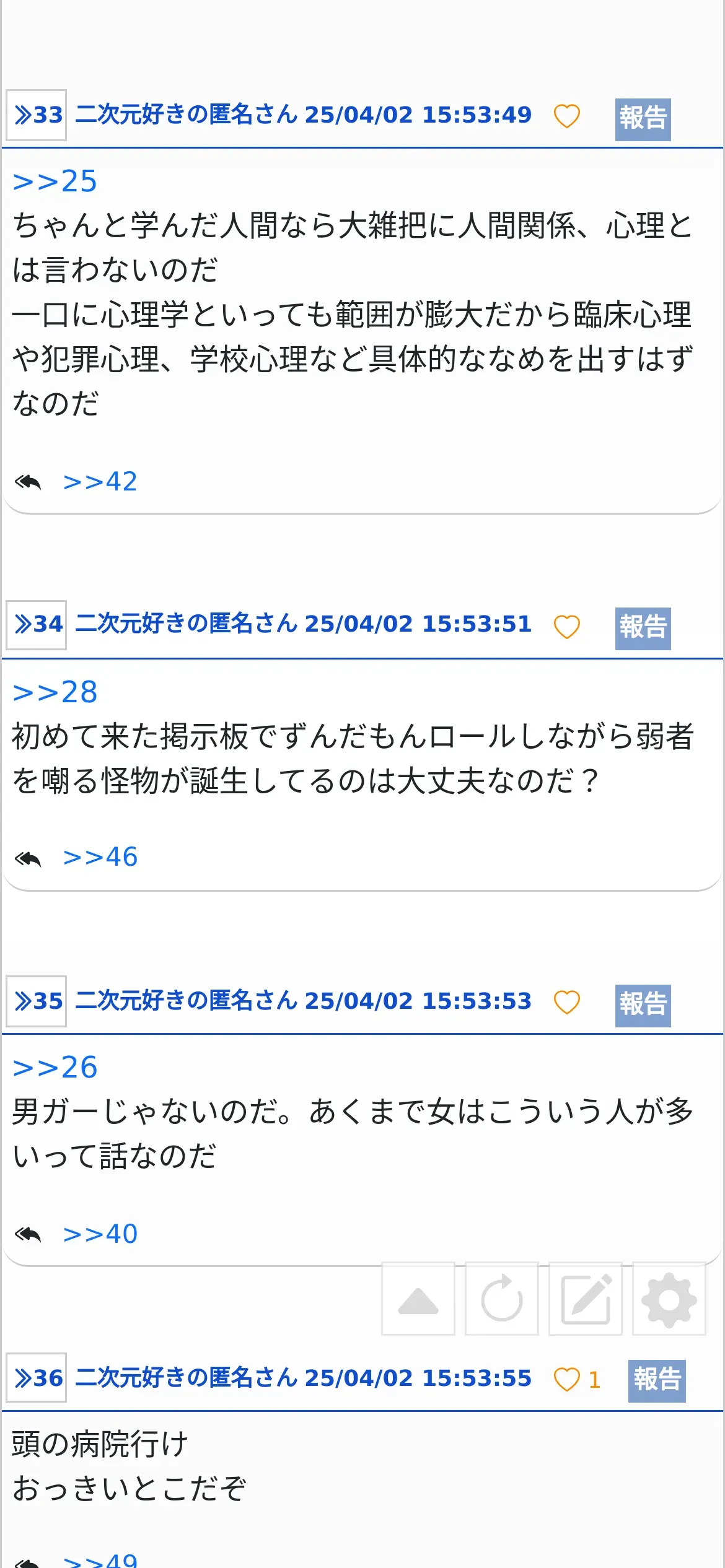This screenshot has height=1568, width=725.
Task: Like post 34 with the heart icon
Action: tap(566, 627)
